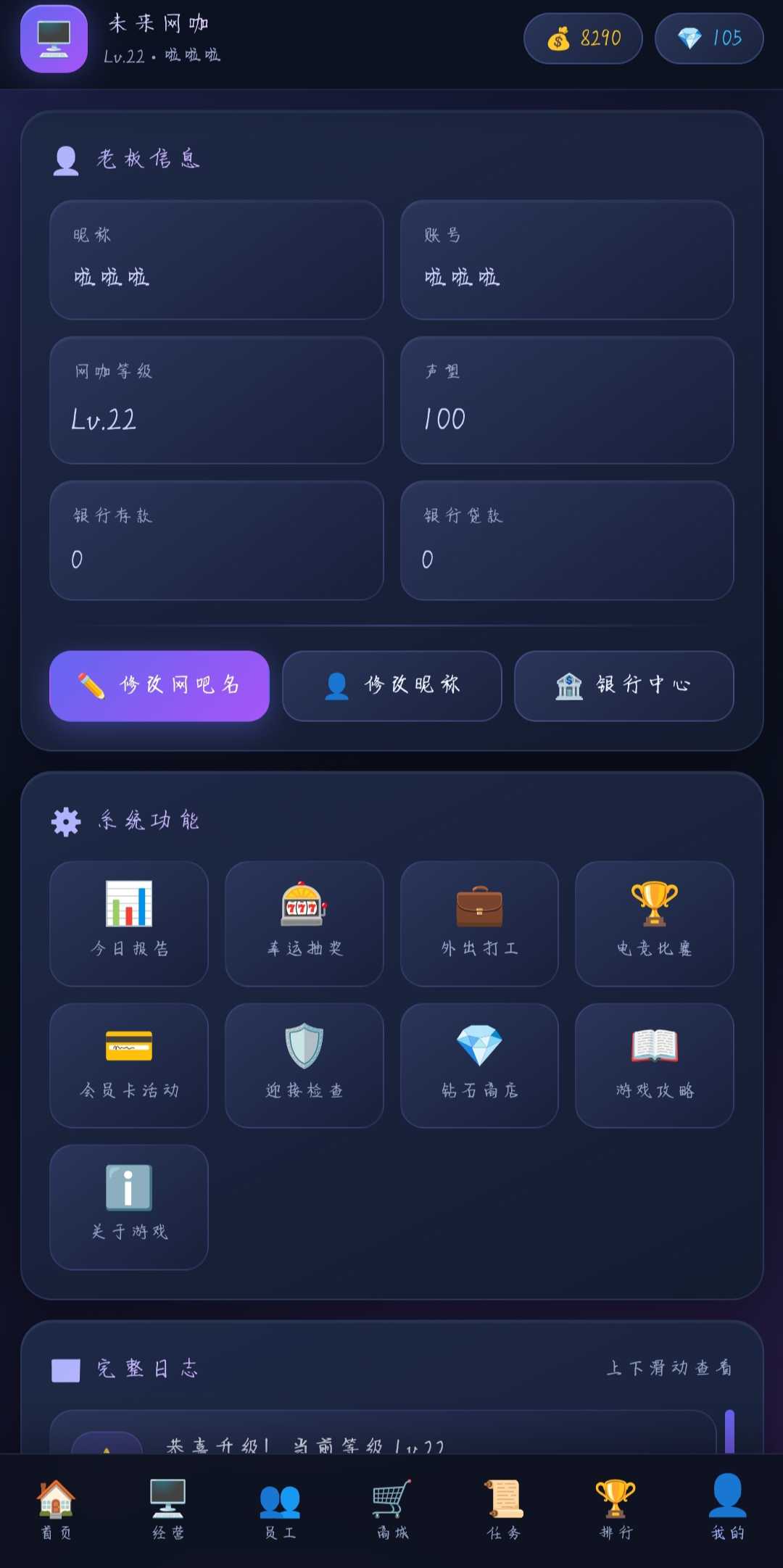The height and width of the screenshot is (1568, 783).
Task: Open 会员卡活动 membership card event
Action: click(x=129, y=1066)
